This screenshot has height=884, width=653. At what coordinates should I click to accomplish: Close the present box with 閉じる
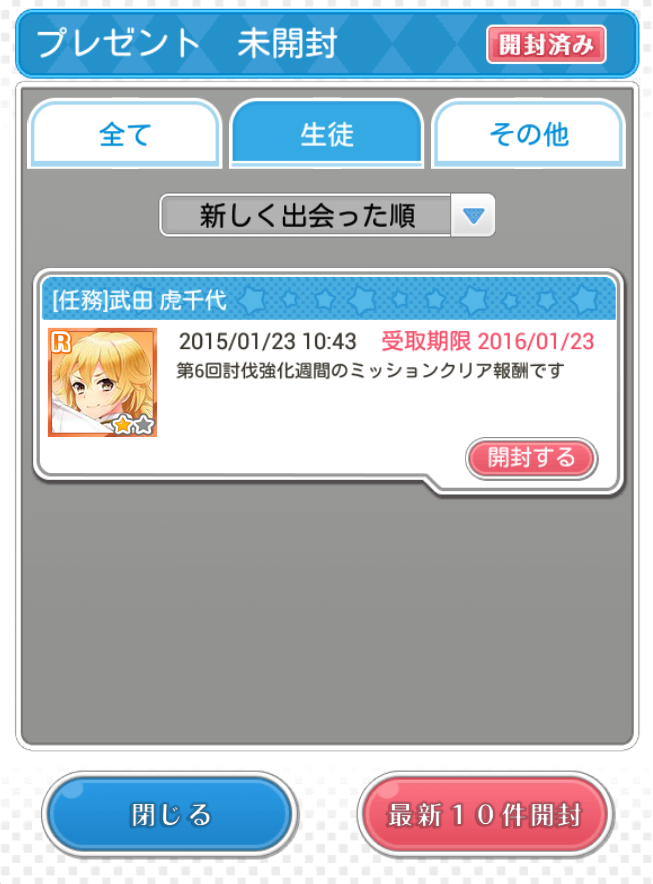(x=170, y=814)
